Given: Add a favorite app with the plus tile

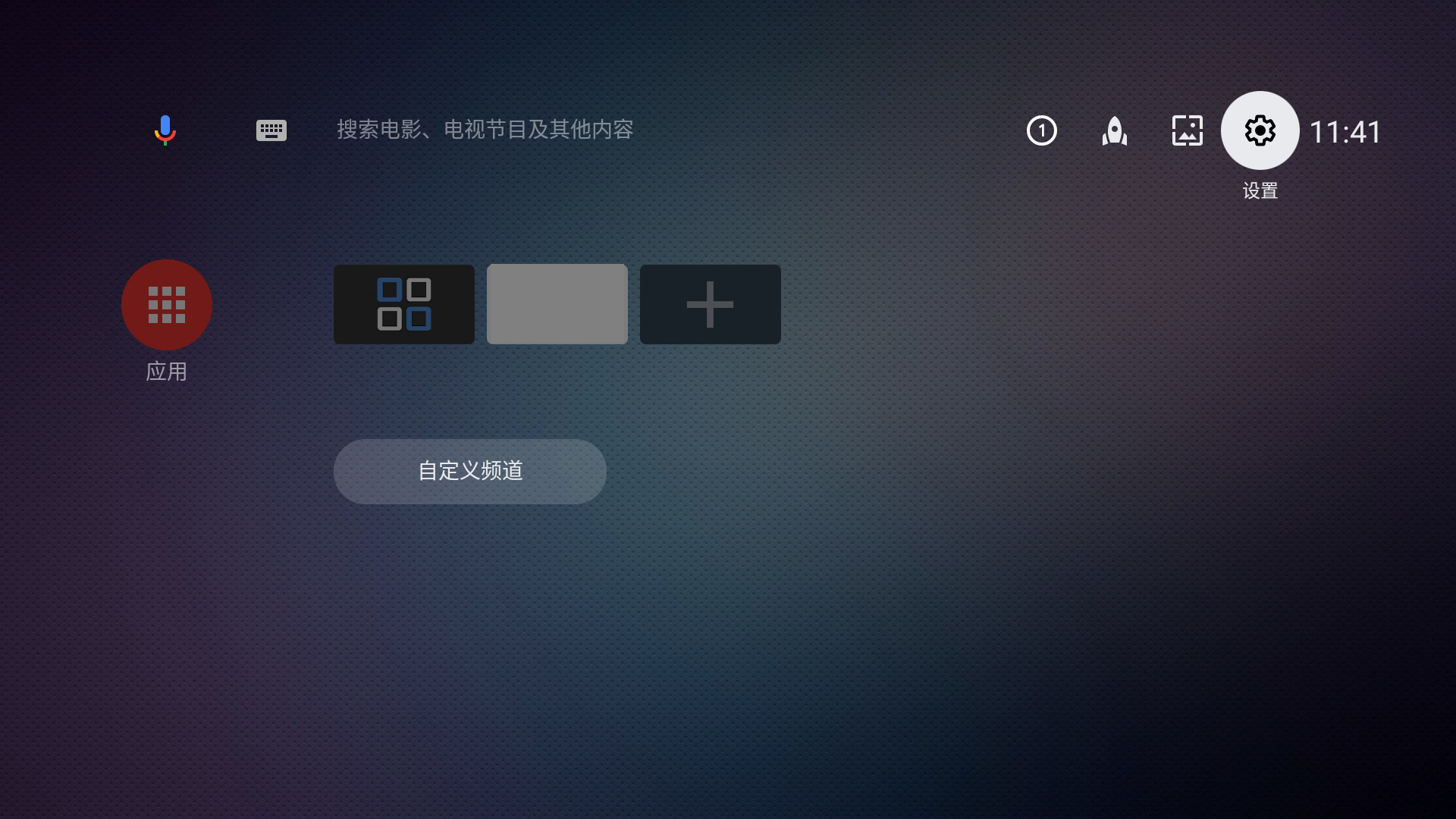Looking at the screenshot, I should click(711, 304).
